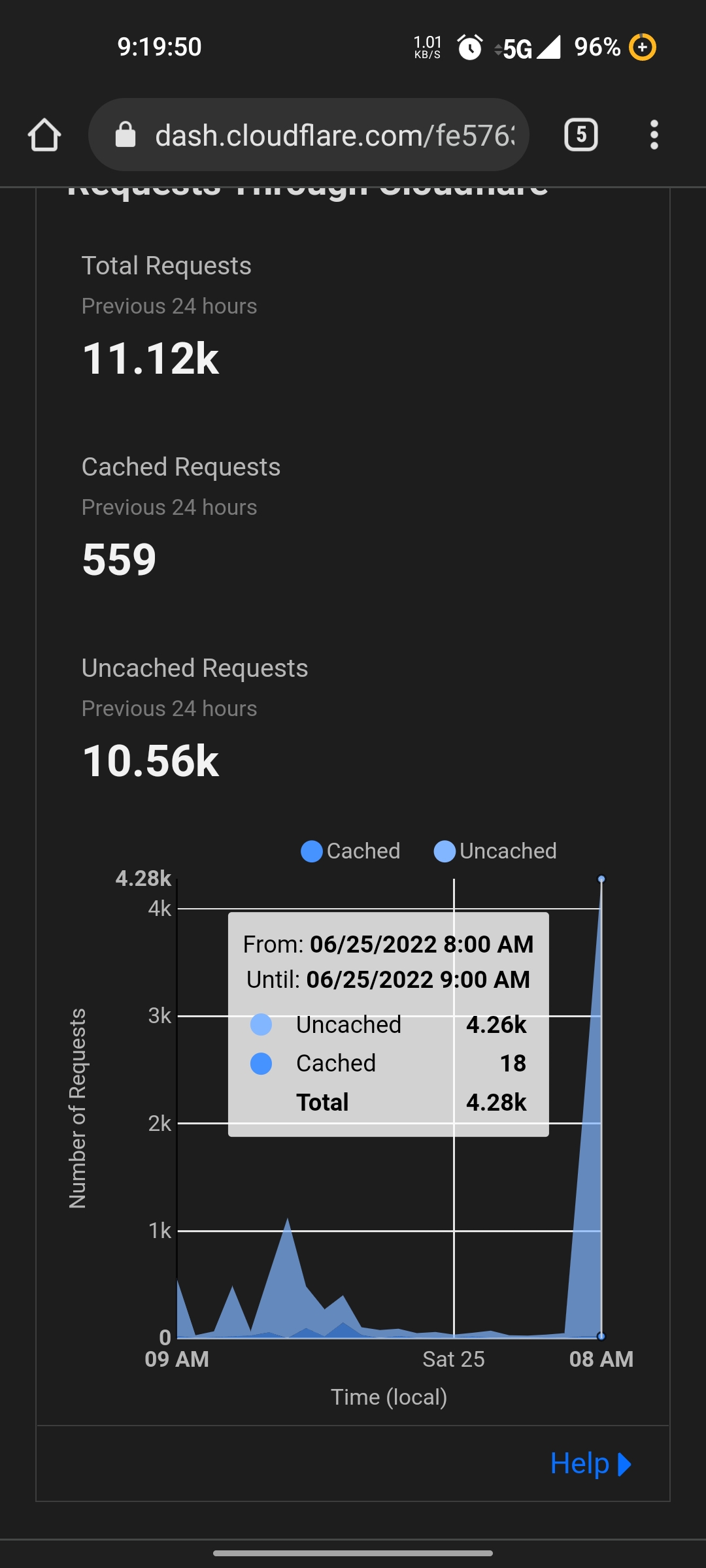Toggle the Cached series in the chart legend

[x=350, y=851]
